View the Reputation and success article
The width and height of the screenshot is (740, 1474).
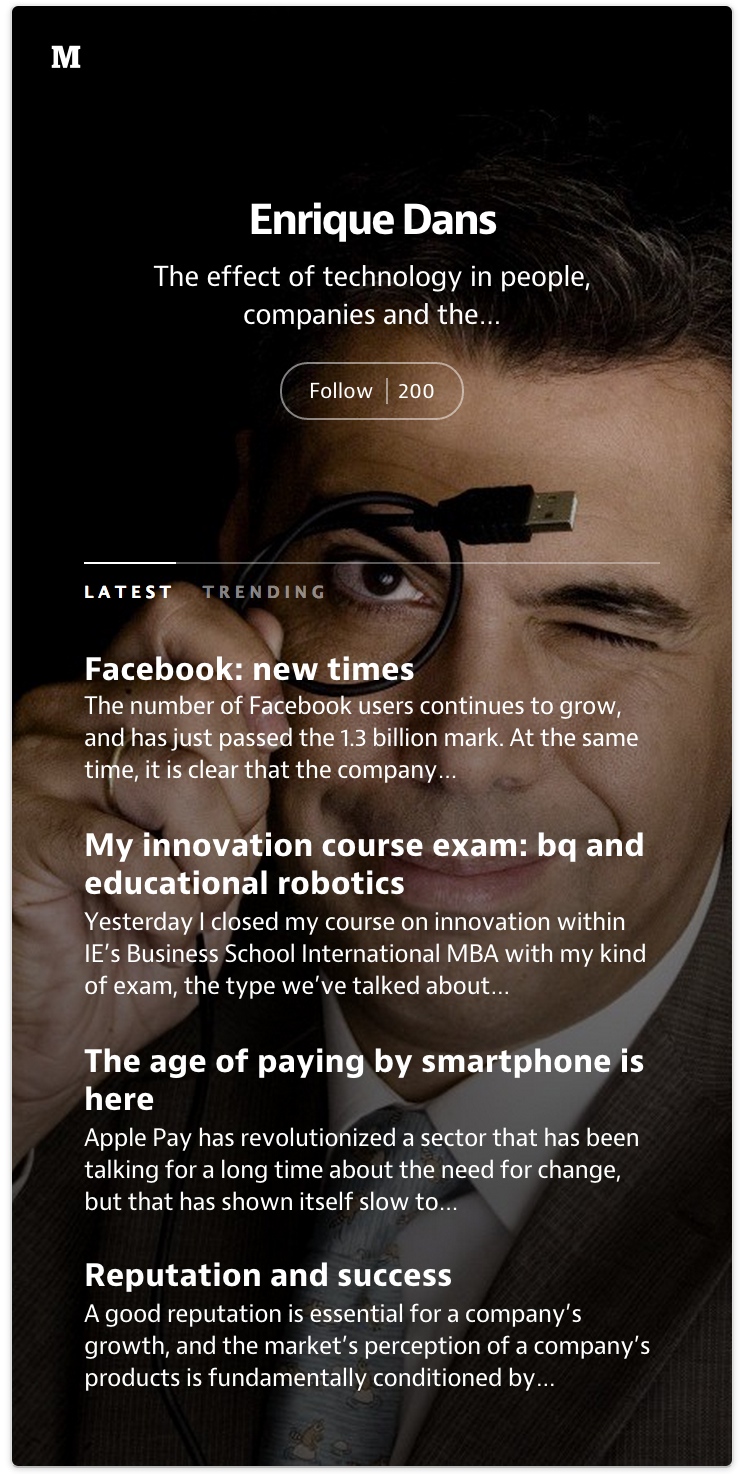click(268, 1275)
